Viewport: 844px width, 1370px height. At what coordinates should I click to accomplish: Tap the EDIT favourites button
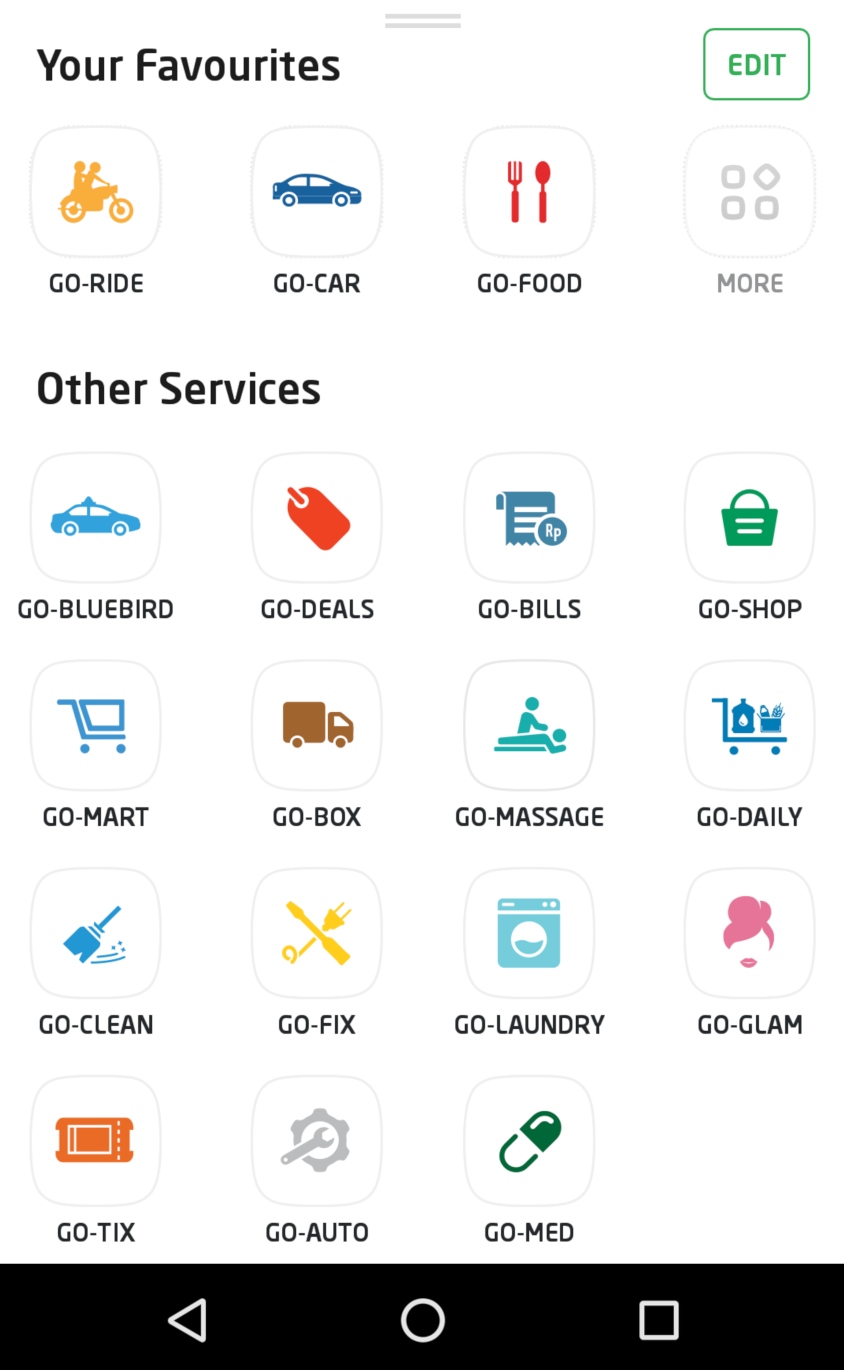pos(756,64)
